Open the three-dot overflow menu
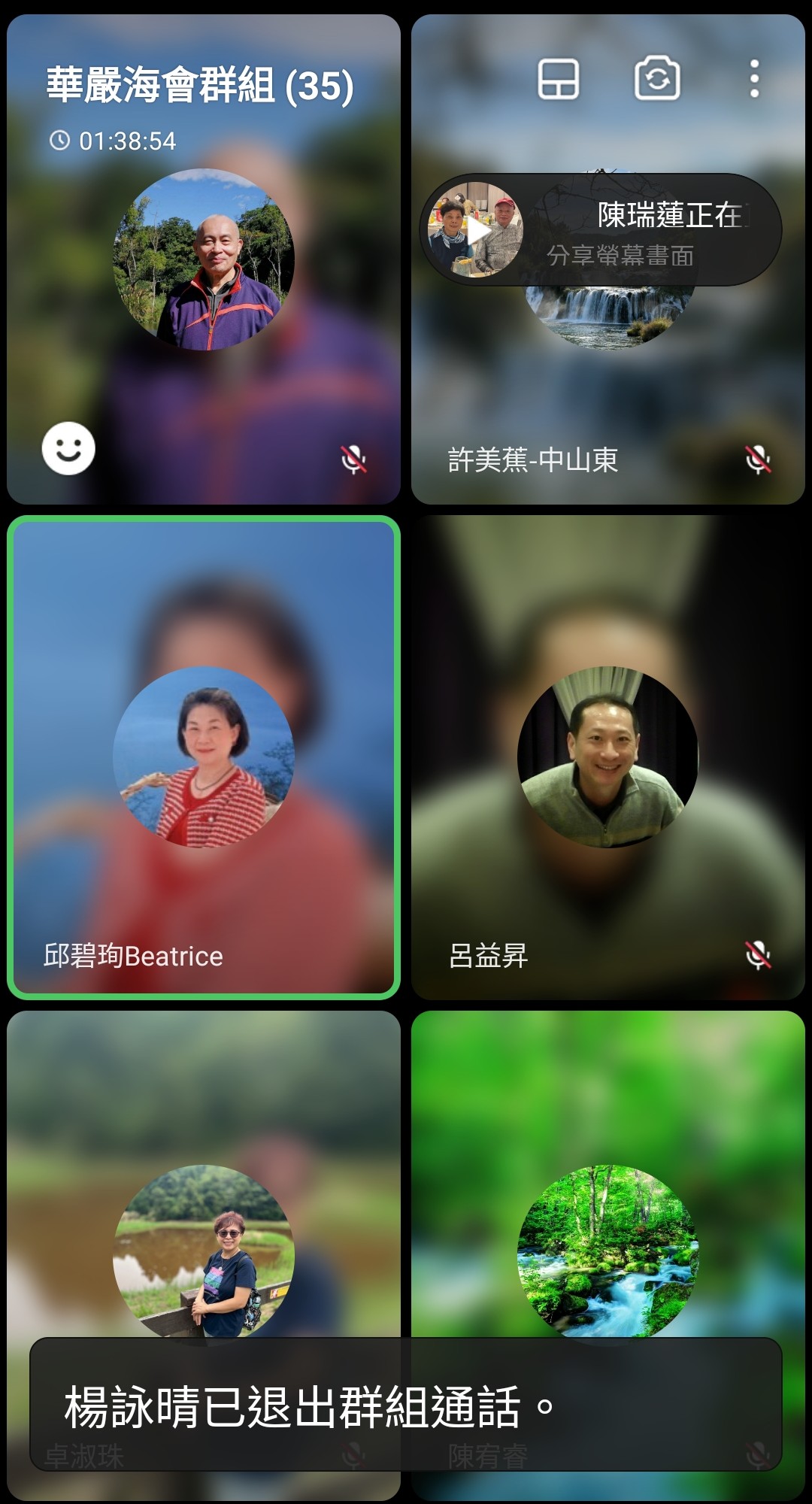The image size is (812, 1504). pos(754,79)
